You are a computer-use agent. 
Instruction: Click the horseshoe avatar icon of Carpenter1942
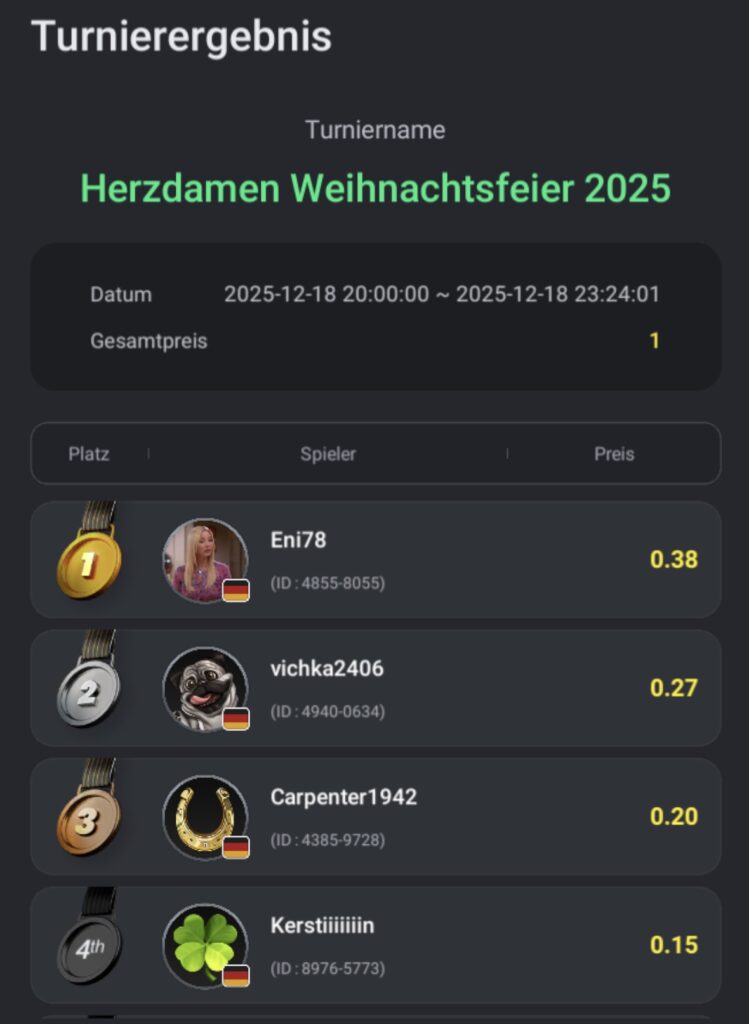pyautogui.click(x=207, y=816)
